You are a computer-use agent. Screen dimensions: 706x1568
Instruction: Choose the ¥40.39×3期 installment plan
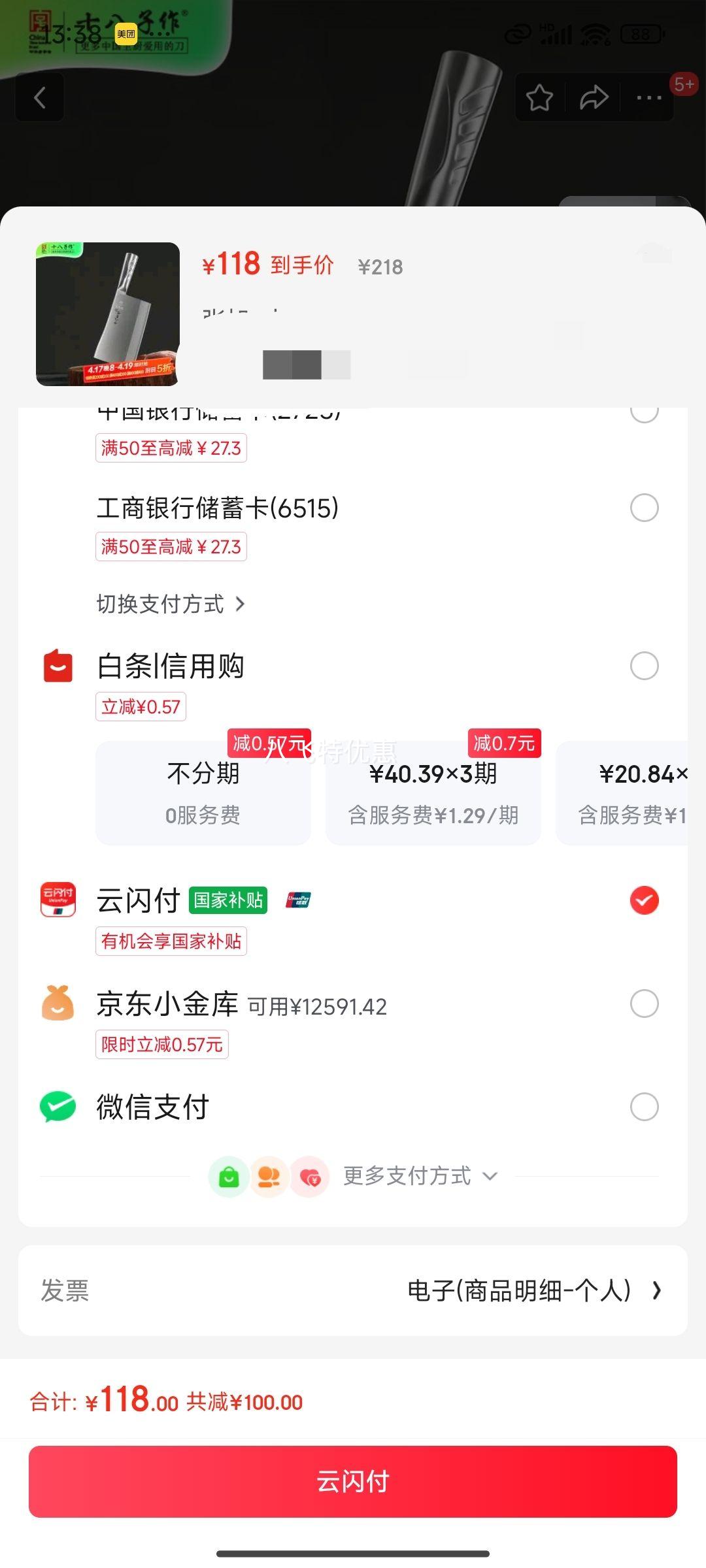point(433,792)
